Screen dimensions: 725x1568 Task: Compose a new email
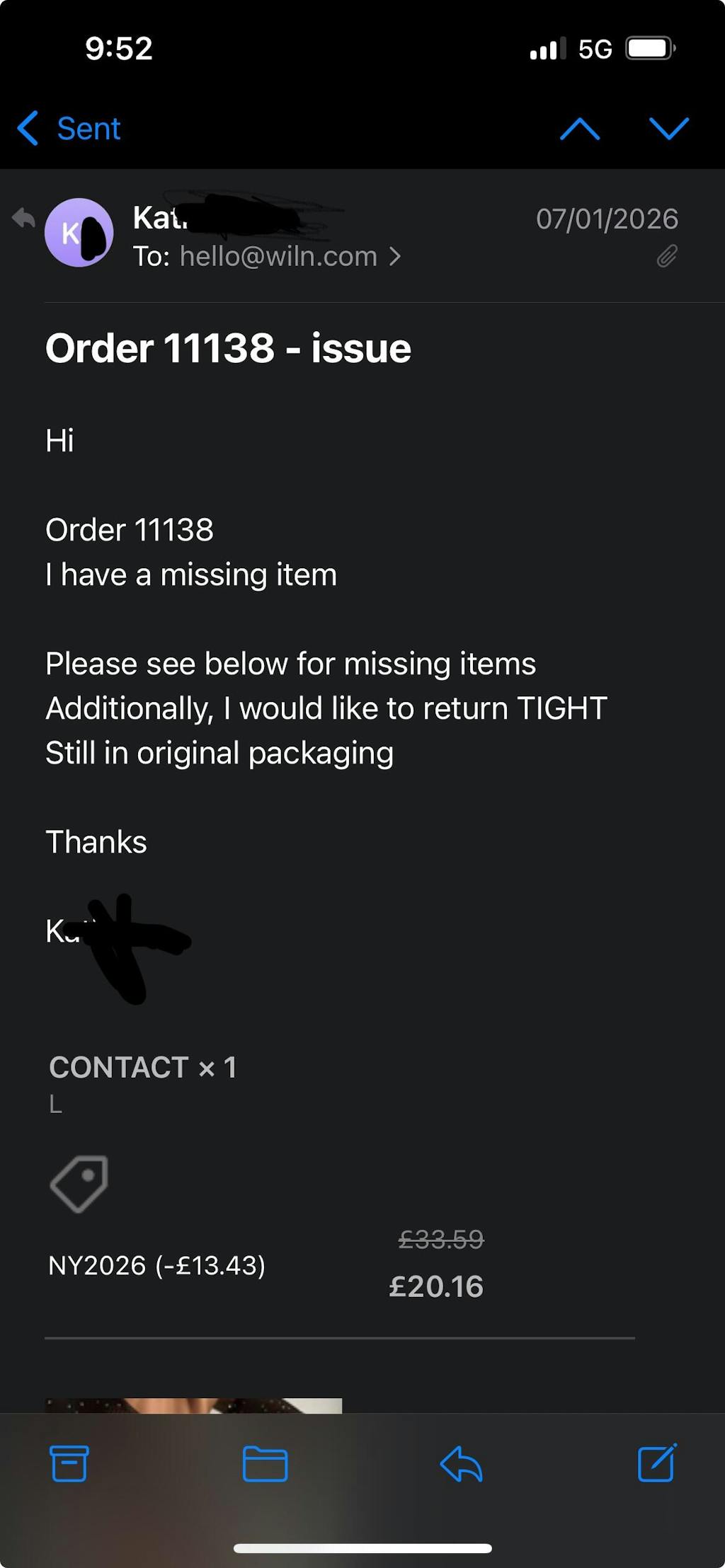coord(657,1464)
